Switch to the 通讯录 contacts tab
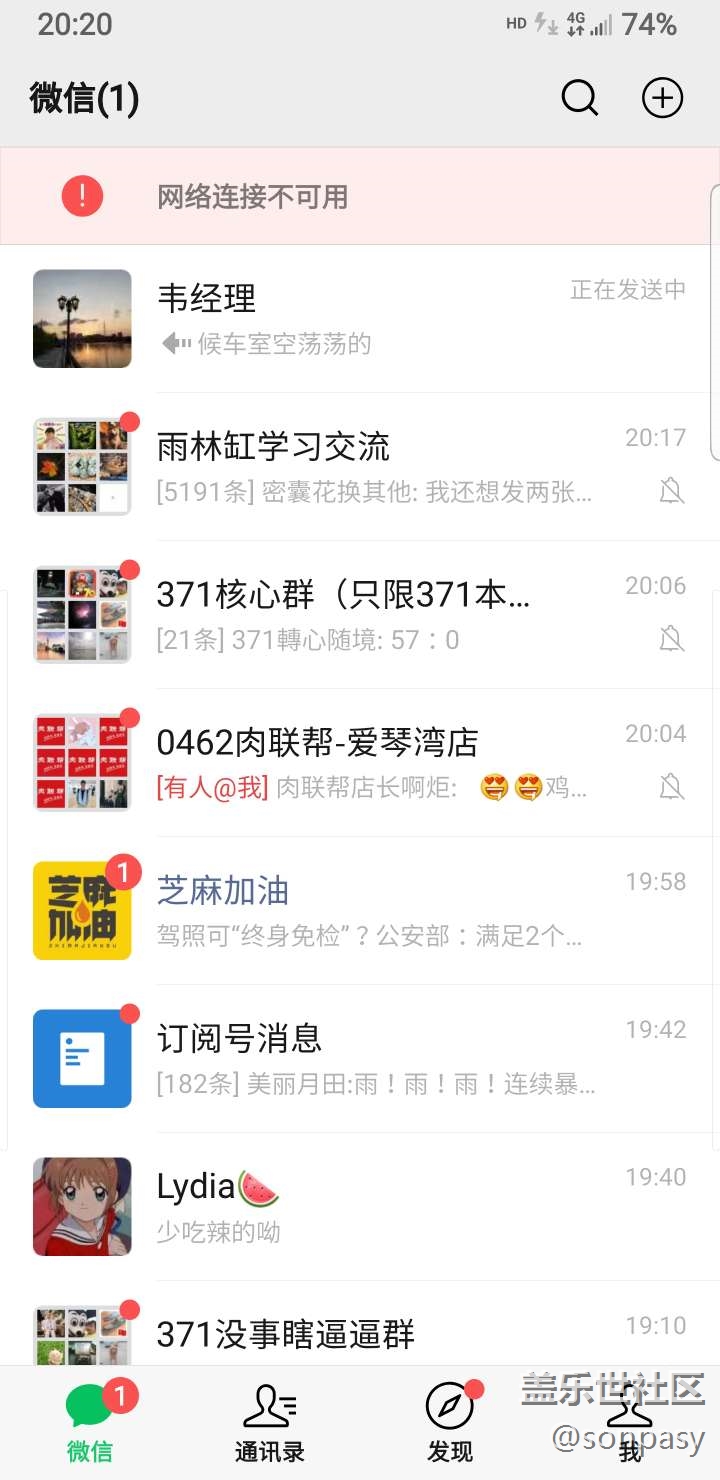 pyautogui.click(x=269, y=1423)
